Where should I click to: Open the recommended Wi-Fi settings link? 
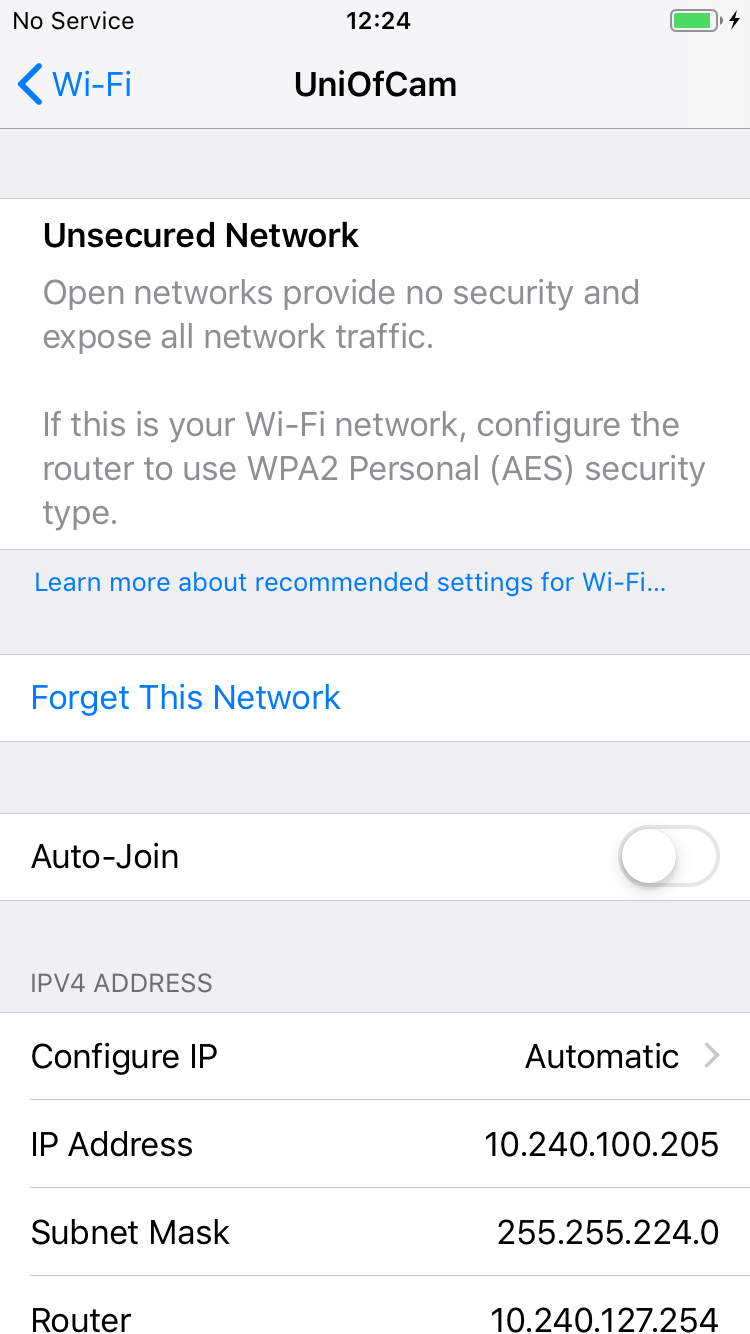[350, 583]
